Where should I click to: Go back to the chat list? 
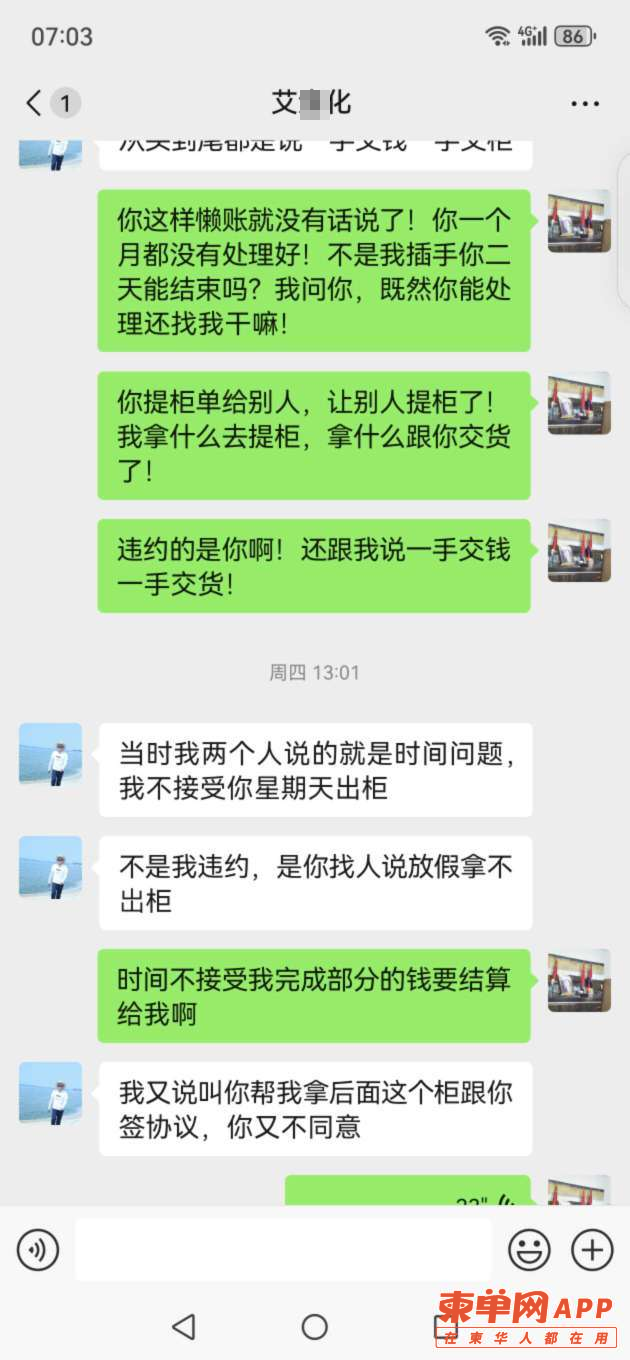click(36, 103)
